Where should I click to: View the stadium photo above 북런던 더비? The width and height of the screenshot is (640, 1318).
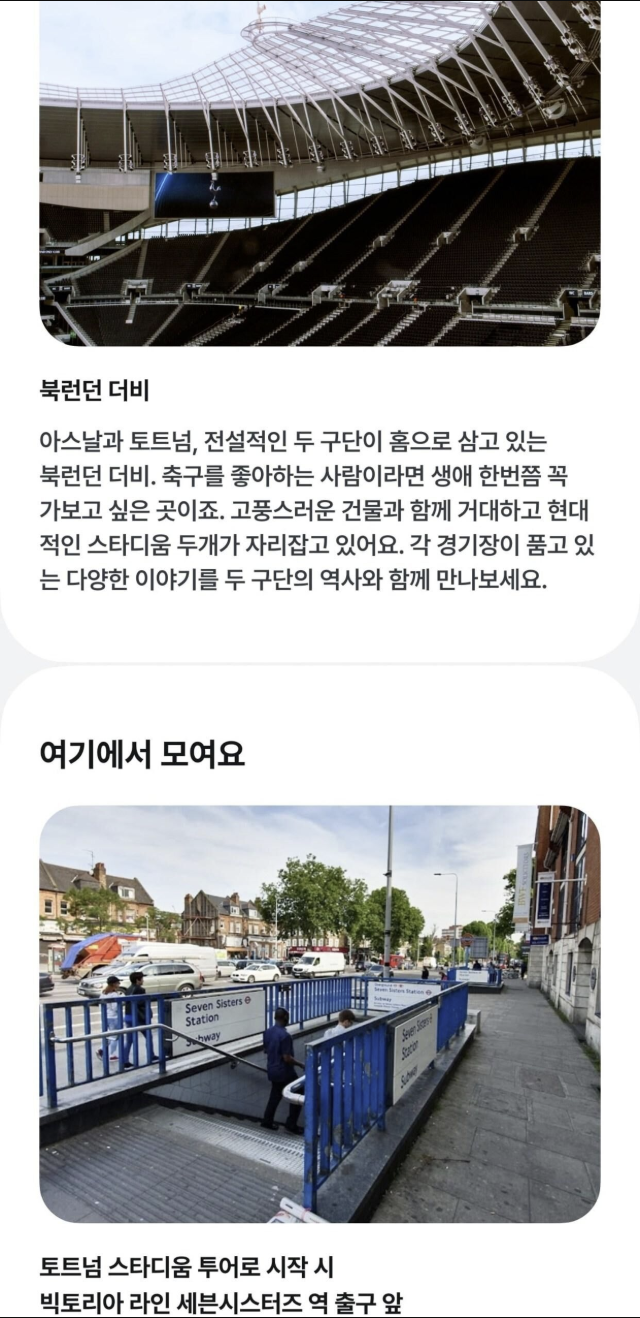320,173
